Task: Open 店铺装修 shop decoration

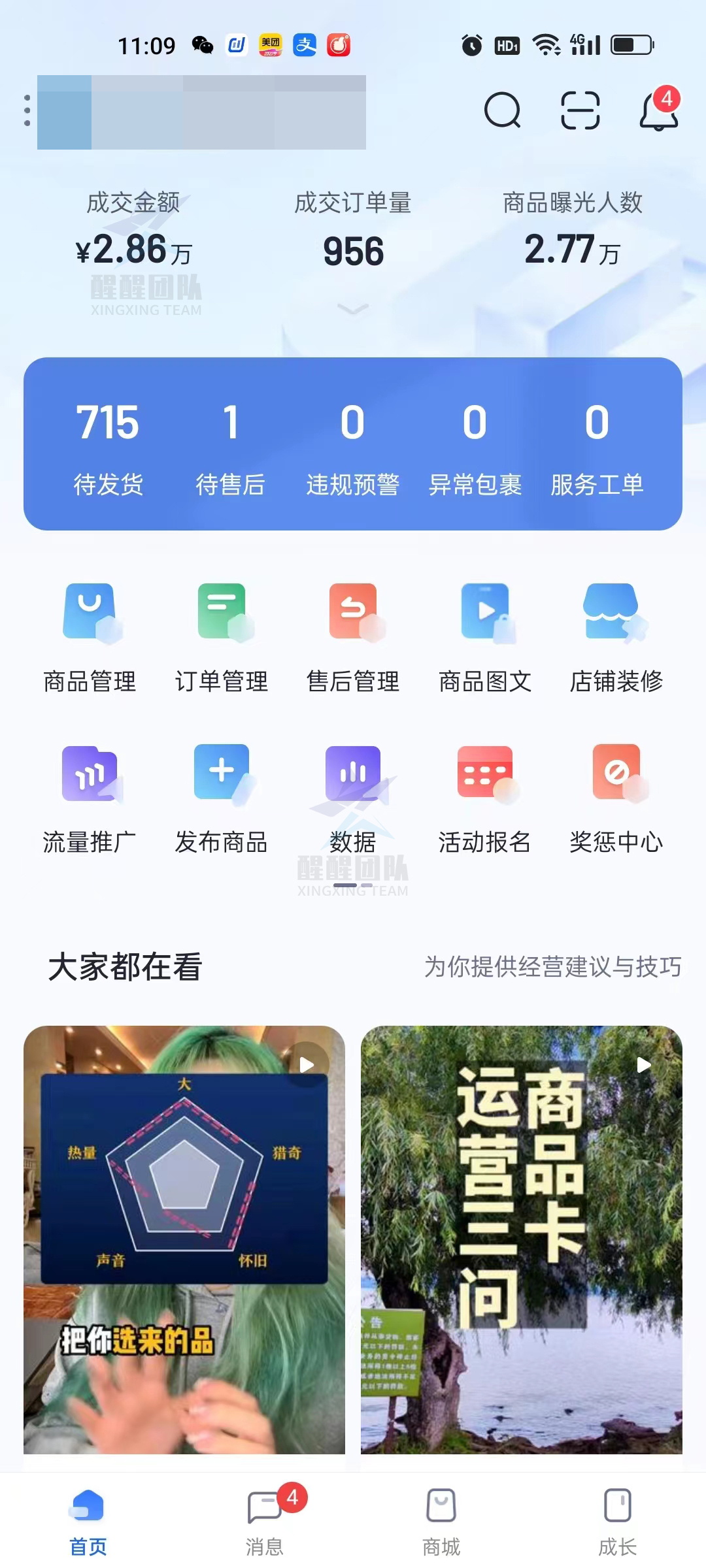Action: 616,634
